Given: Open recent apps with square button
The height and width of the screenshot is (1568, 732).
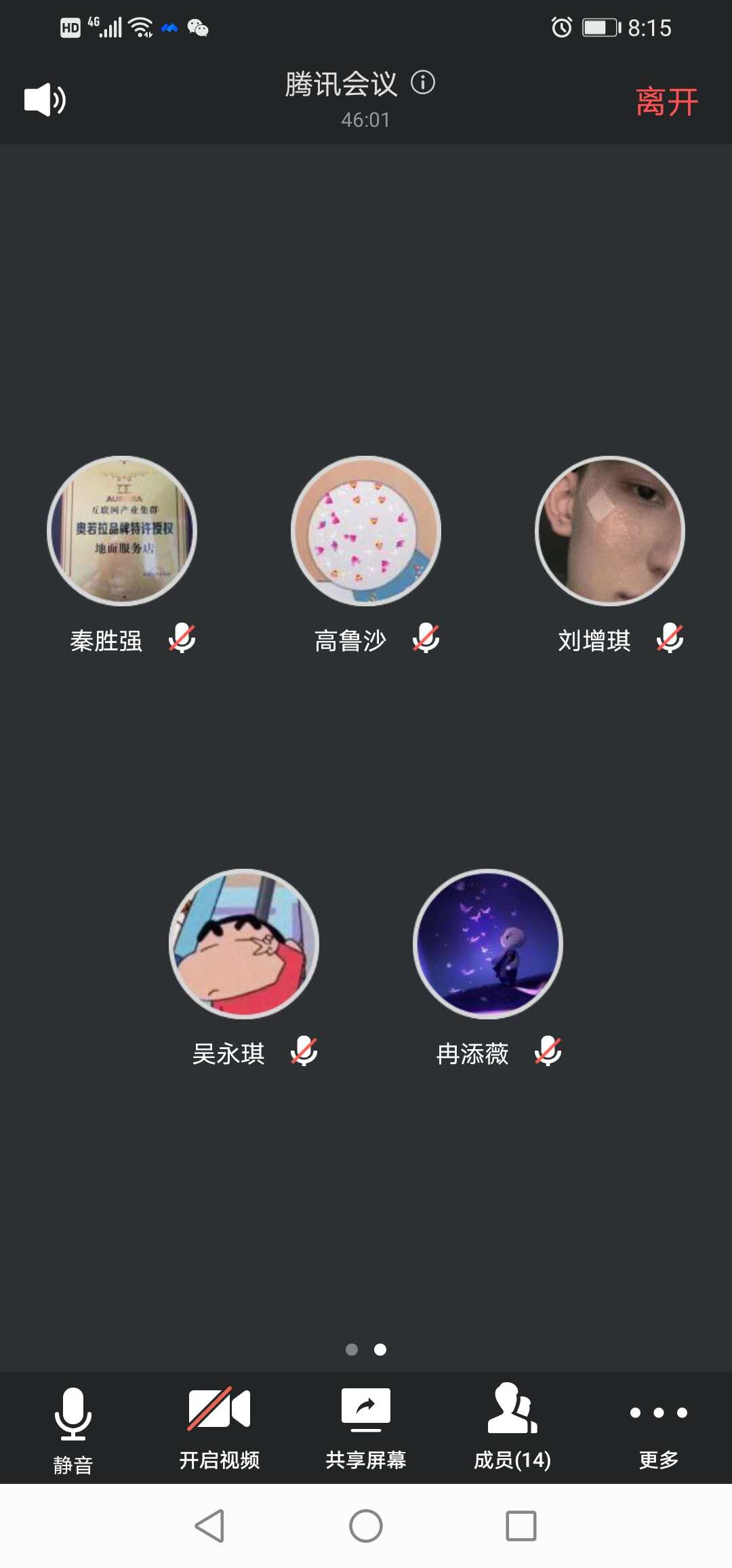Looking at the screenshot, I should click(x=521, y=1526).
